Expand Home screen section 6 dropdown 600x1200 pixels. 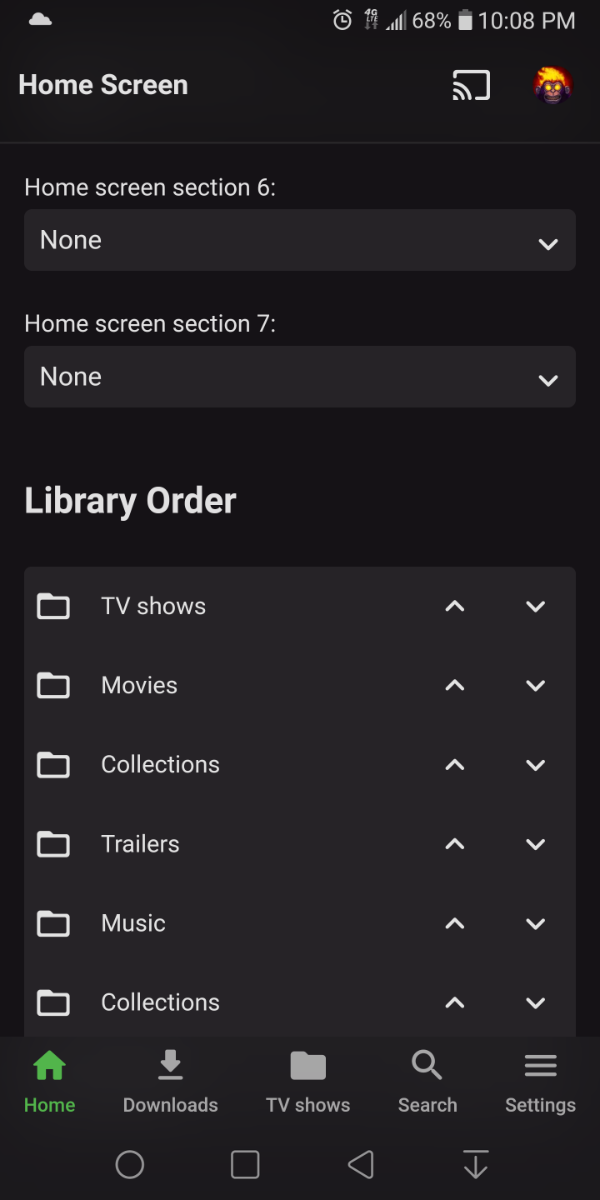[299, 240]
